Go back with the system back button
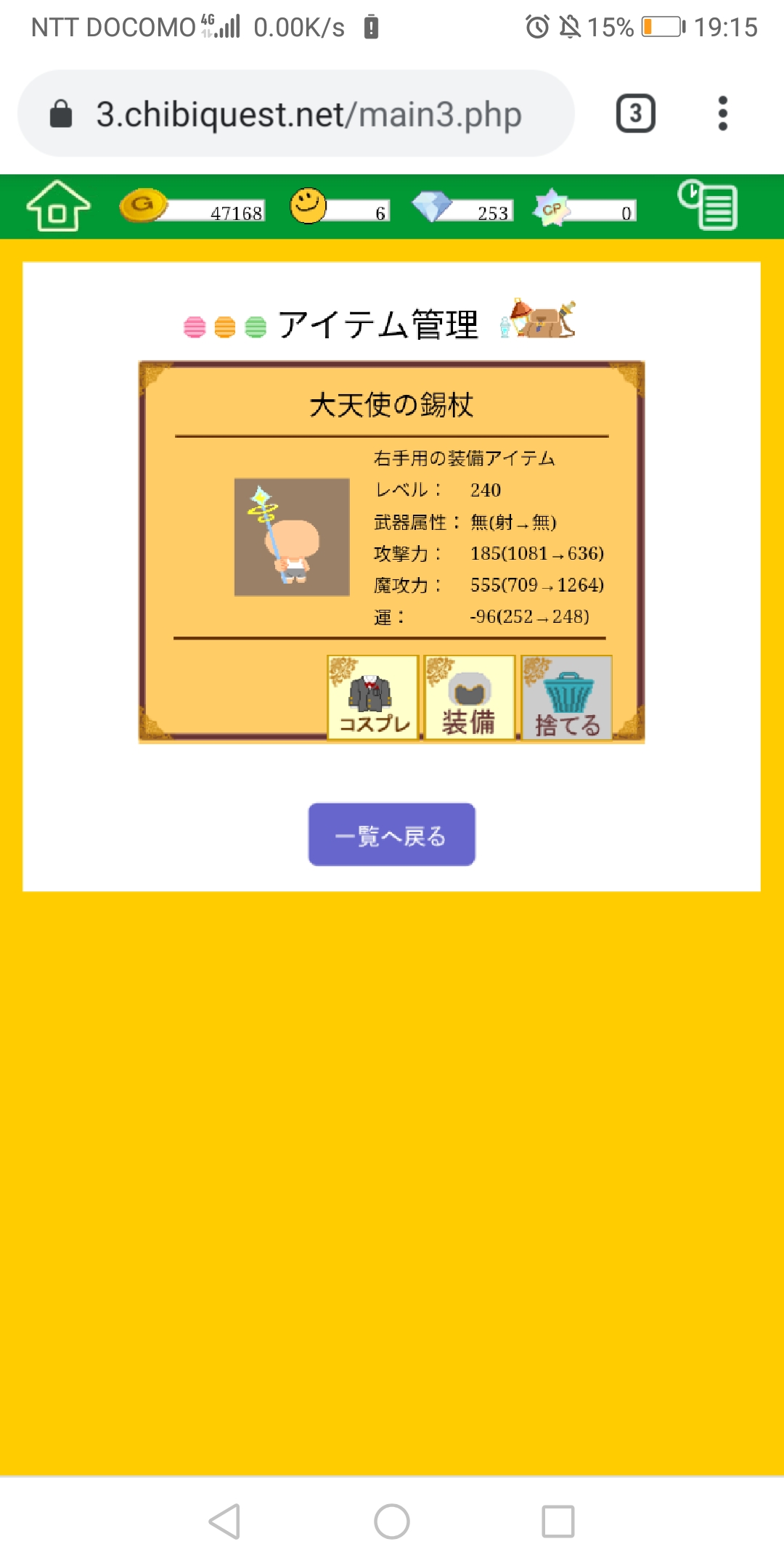 pyautogui.click(x=224, y=1521)
